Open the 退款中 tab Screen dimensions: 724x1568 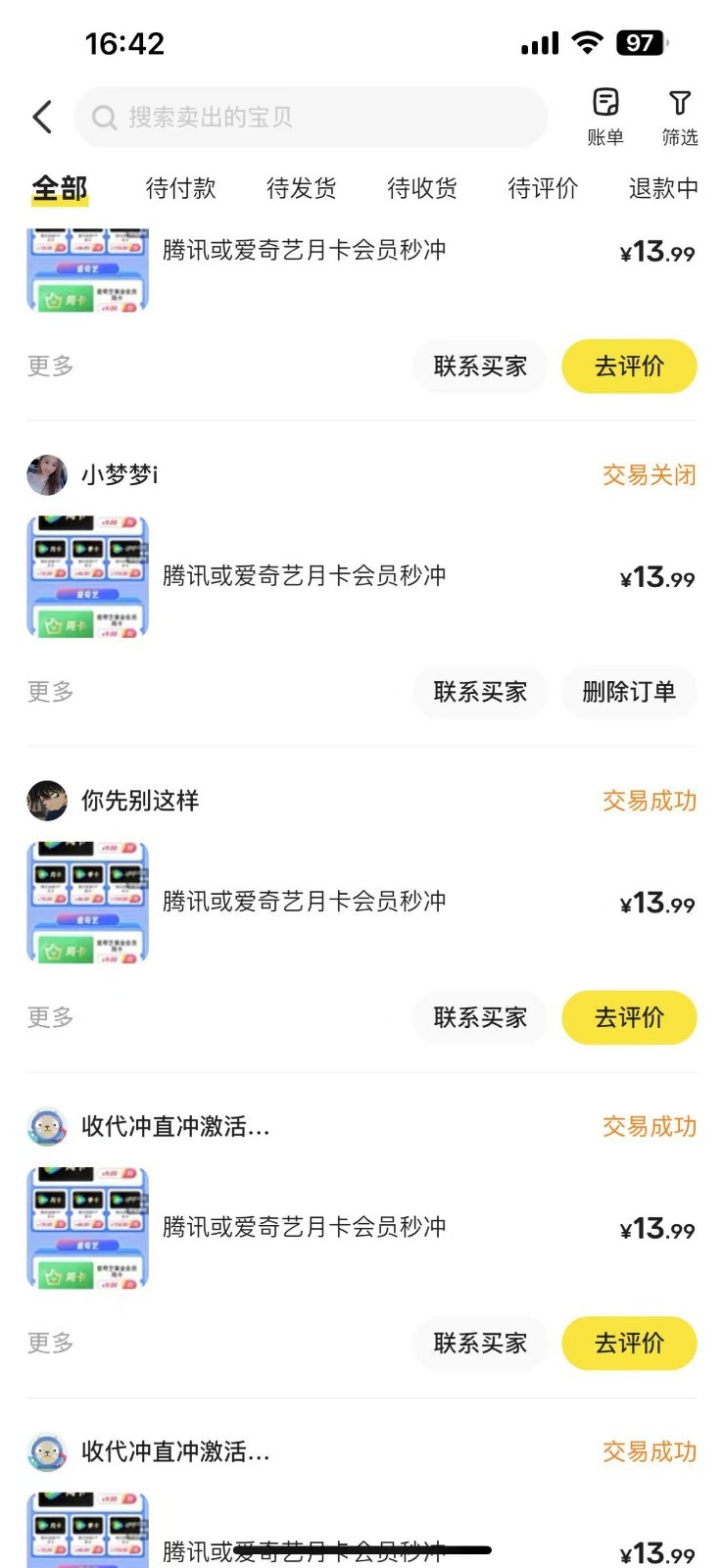(x=663, y=188)
